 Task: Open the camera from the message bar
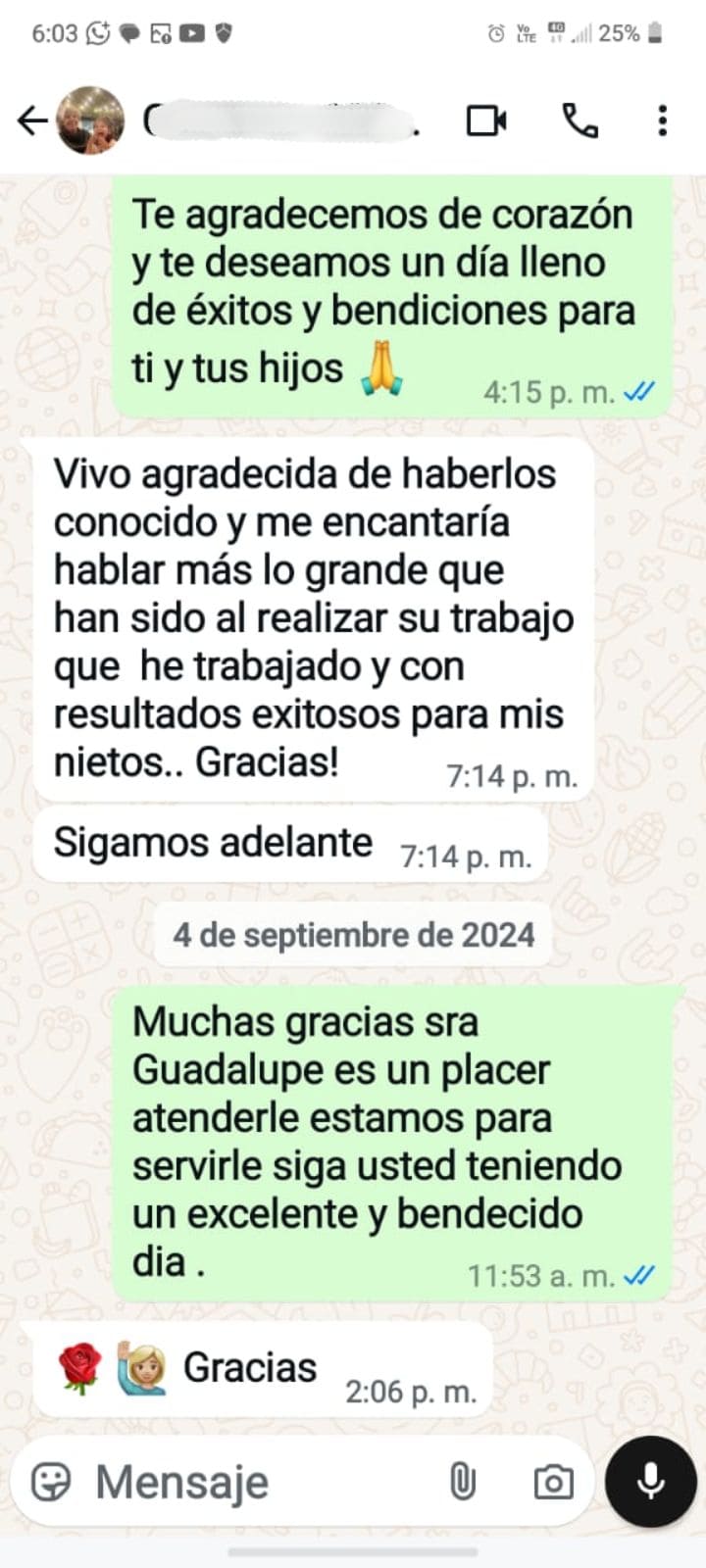(553, 1482)
